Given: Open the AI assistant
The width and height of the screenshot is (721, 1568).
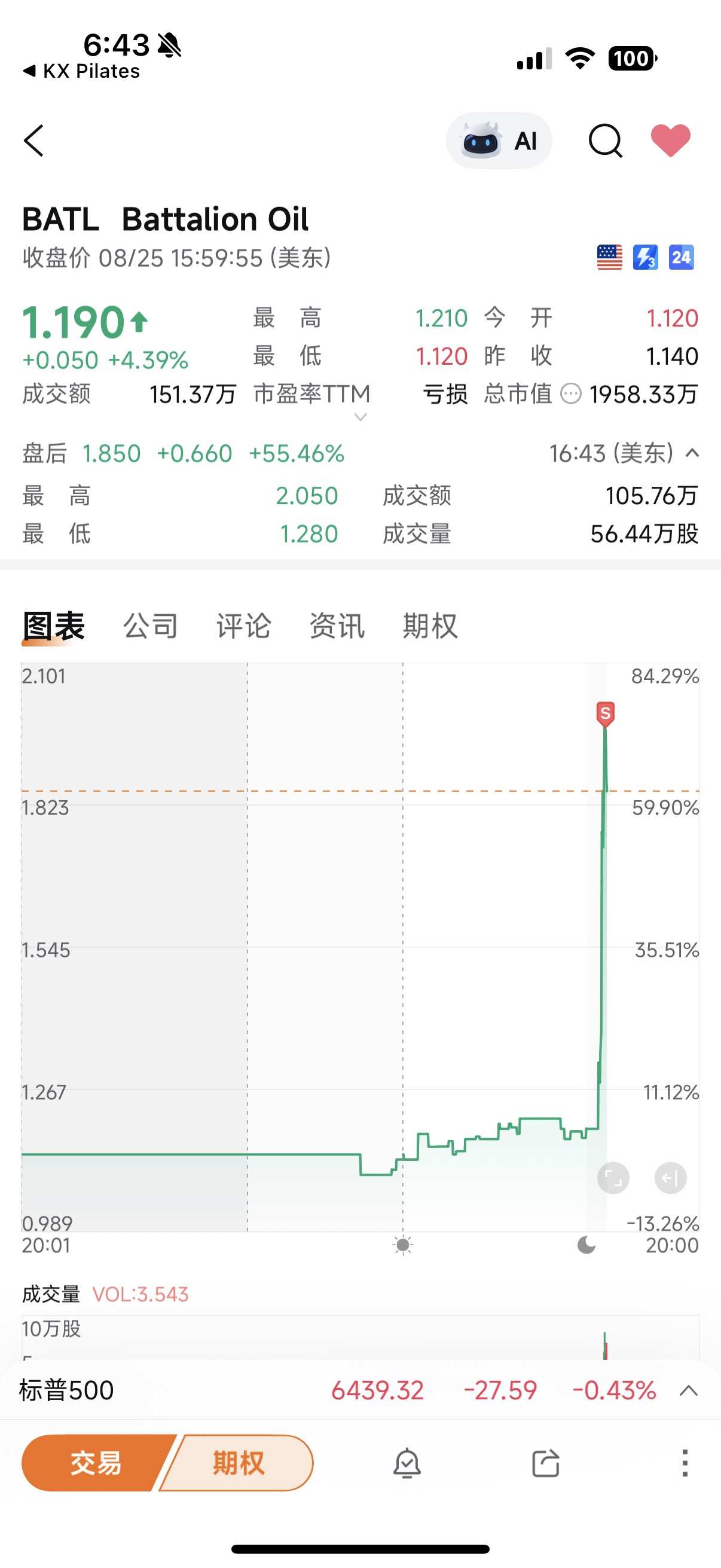Looking at the screenshot, I should pyautogui.click(x=499, y=141).
